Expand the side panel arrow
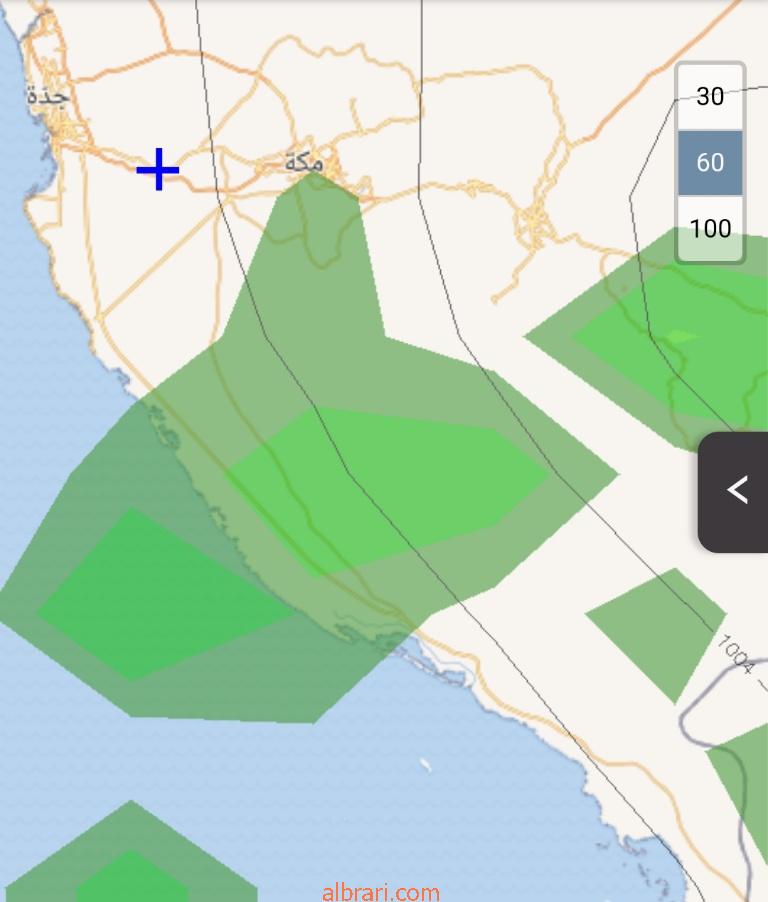This screenshot has height=902, width=768. tap(737, 491)
